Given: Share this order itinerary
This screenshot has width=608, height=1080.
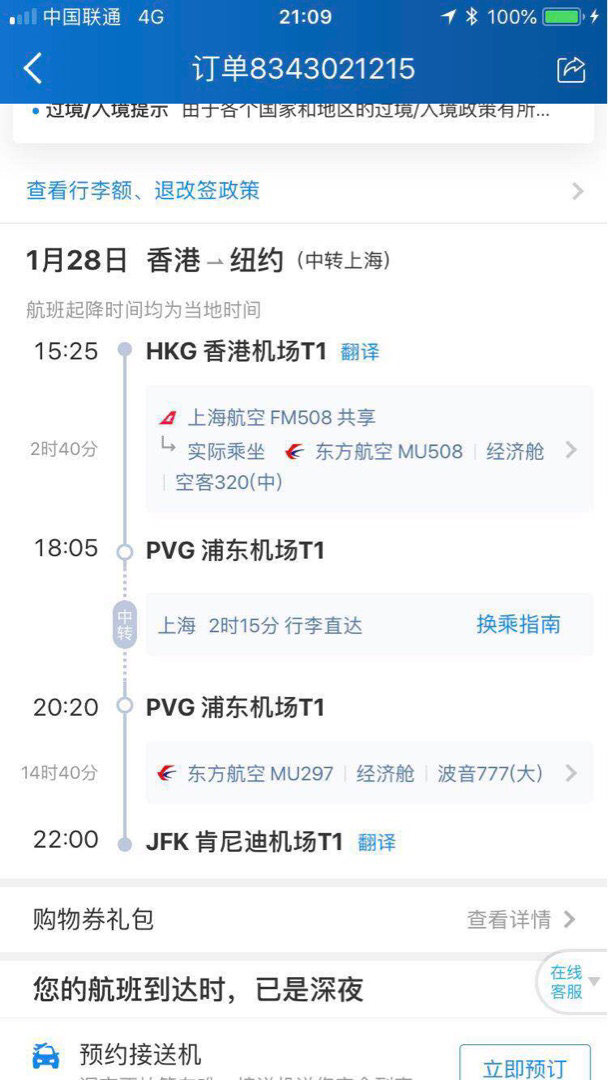Looking at the screenshot, I should click(571, 69).
